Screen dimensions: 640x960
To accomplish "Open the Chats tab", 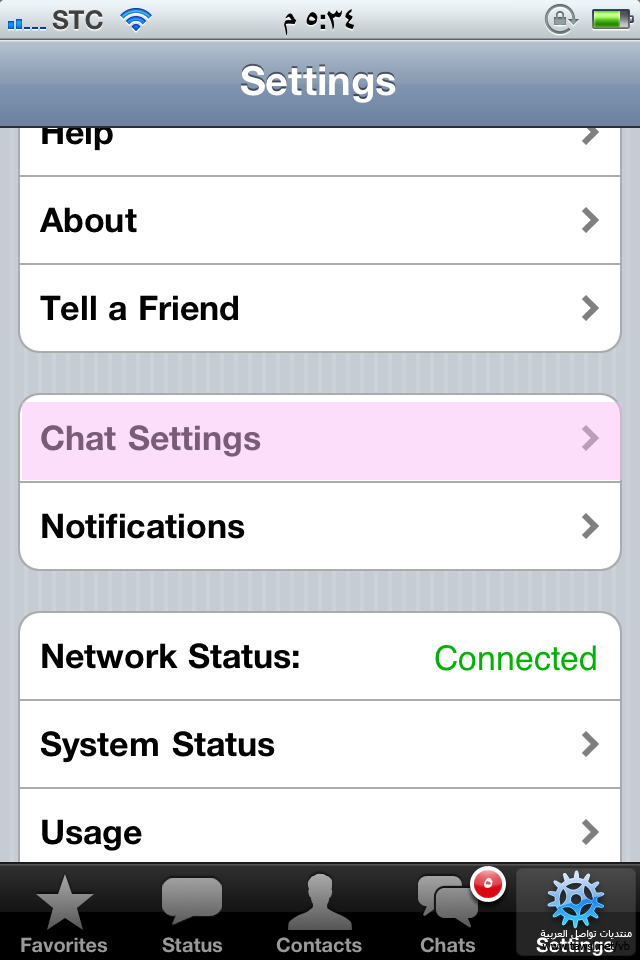I will point(448,912).
